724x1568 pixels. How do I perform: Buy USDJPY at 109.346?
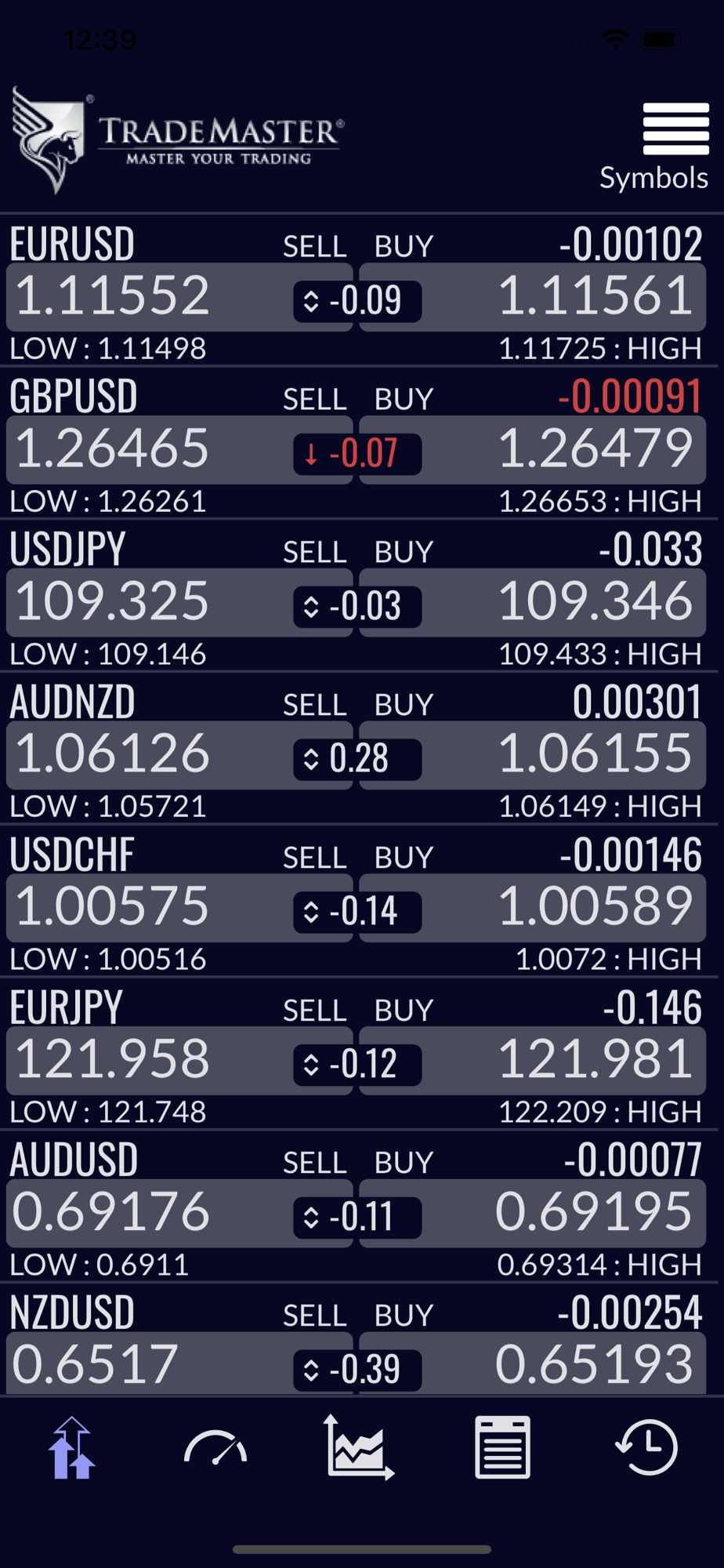coord(533,602)
